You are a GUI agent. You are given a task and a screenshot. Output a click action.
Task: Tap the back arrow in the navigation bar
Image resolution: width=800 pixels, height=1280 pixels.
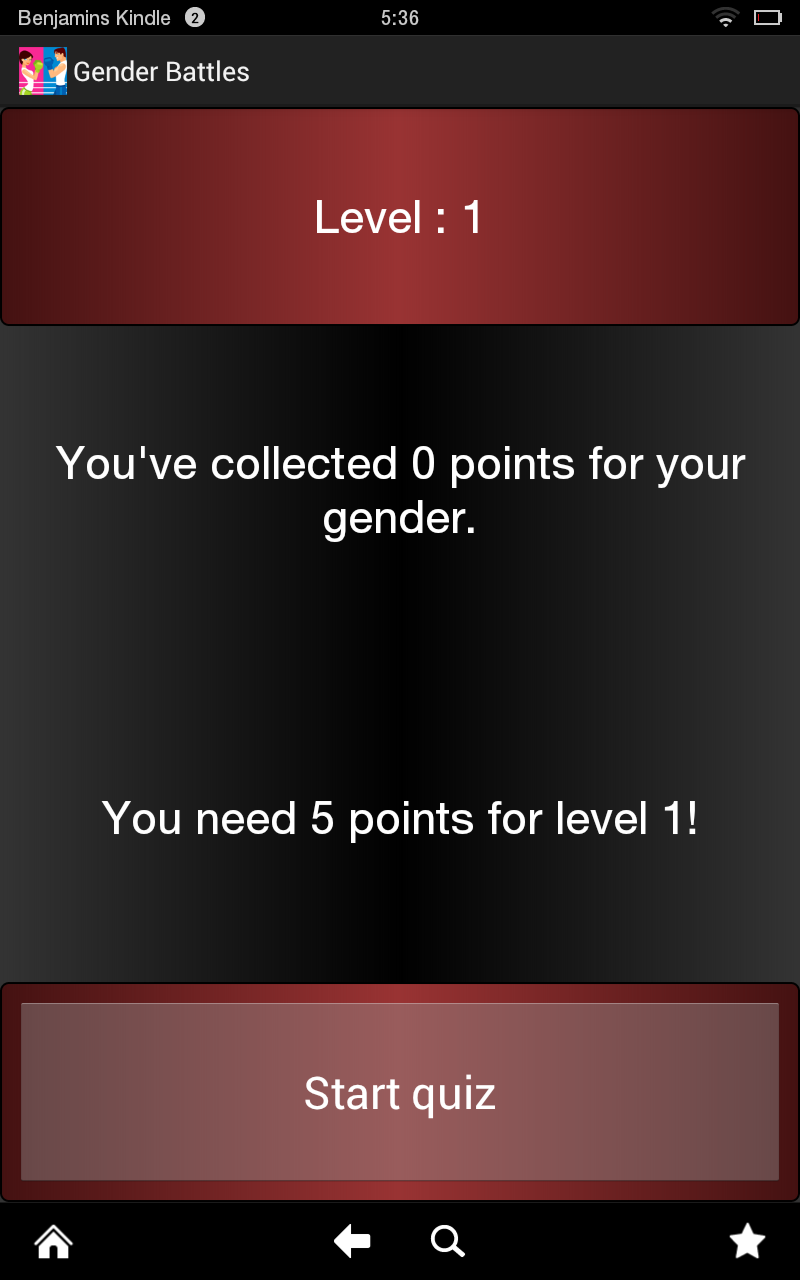click(x=351, y=1241)
